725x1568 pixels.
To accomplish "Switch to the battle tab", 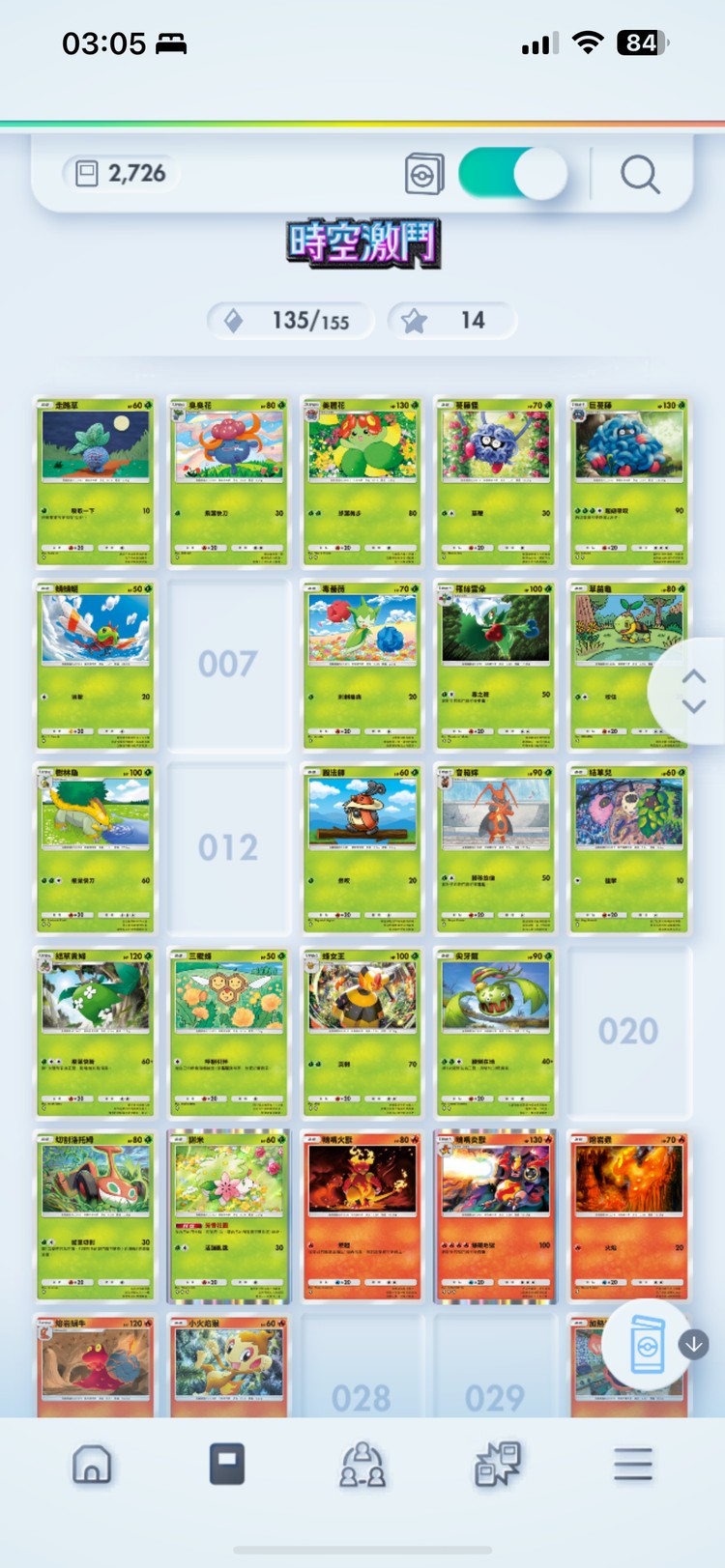I will tap(498, 1465).
